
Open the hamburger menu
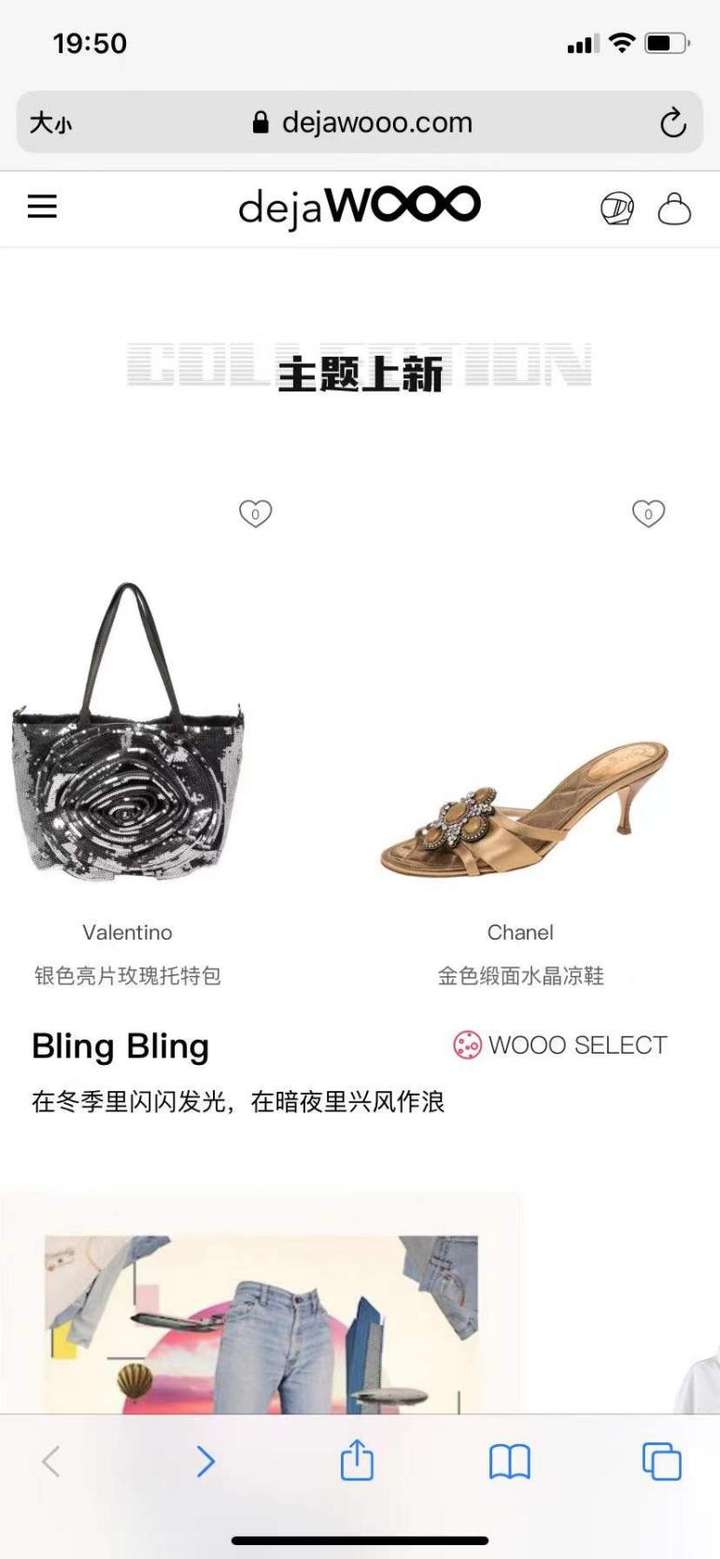[x=42, y=207]
